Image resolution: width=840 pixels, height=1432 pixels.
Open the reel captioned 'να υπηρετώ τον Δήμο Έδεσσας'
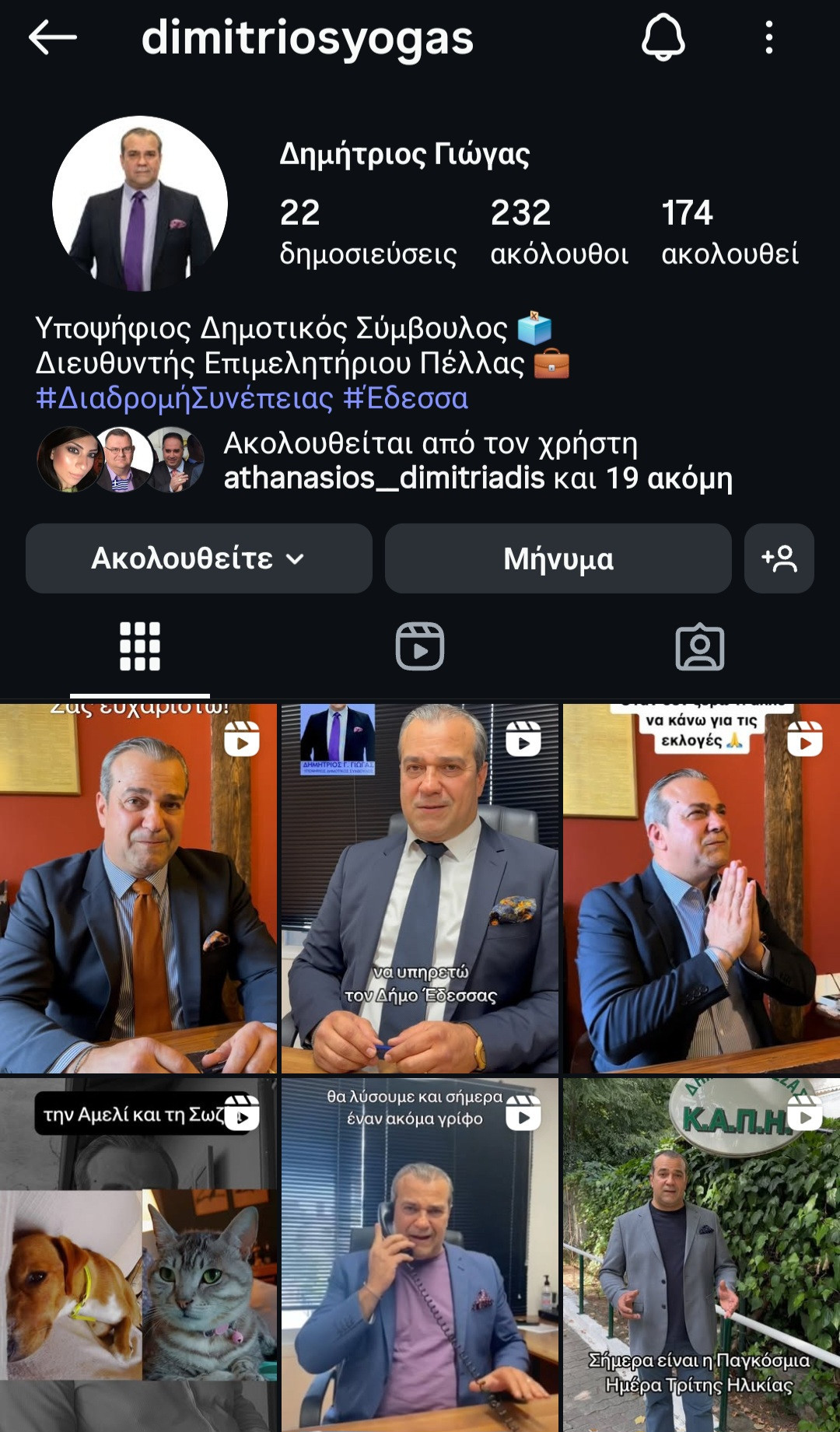click(420, 888)
